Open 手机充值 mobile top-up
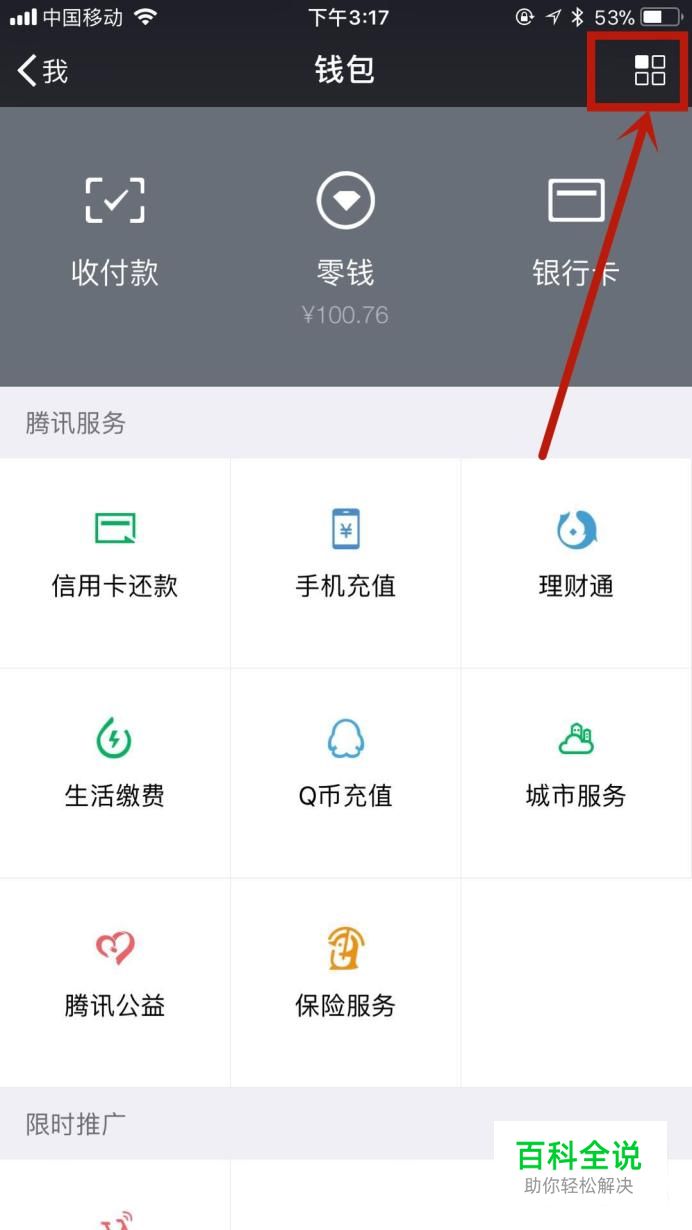692x1230 pixels. click(x=345, y=553)
